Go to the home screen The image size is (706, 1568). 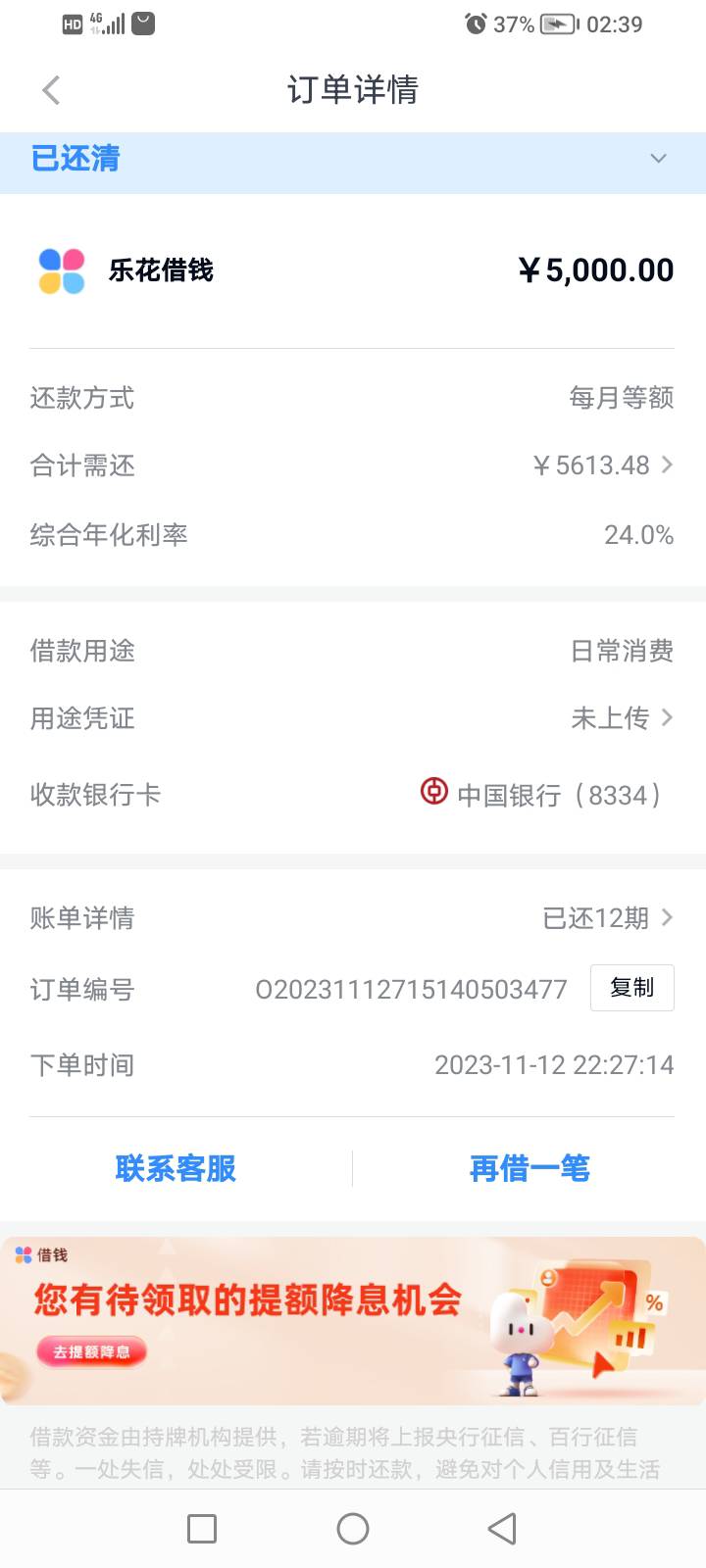click(x=353, y=1529)
